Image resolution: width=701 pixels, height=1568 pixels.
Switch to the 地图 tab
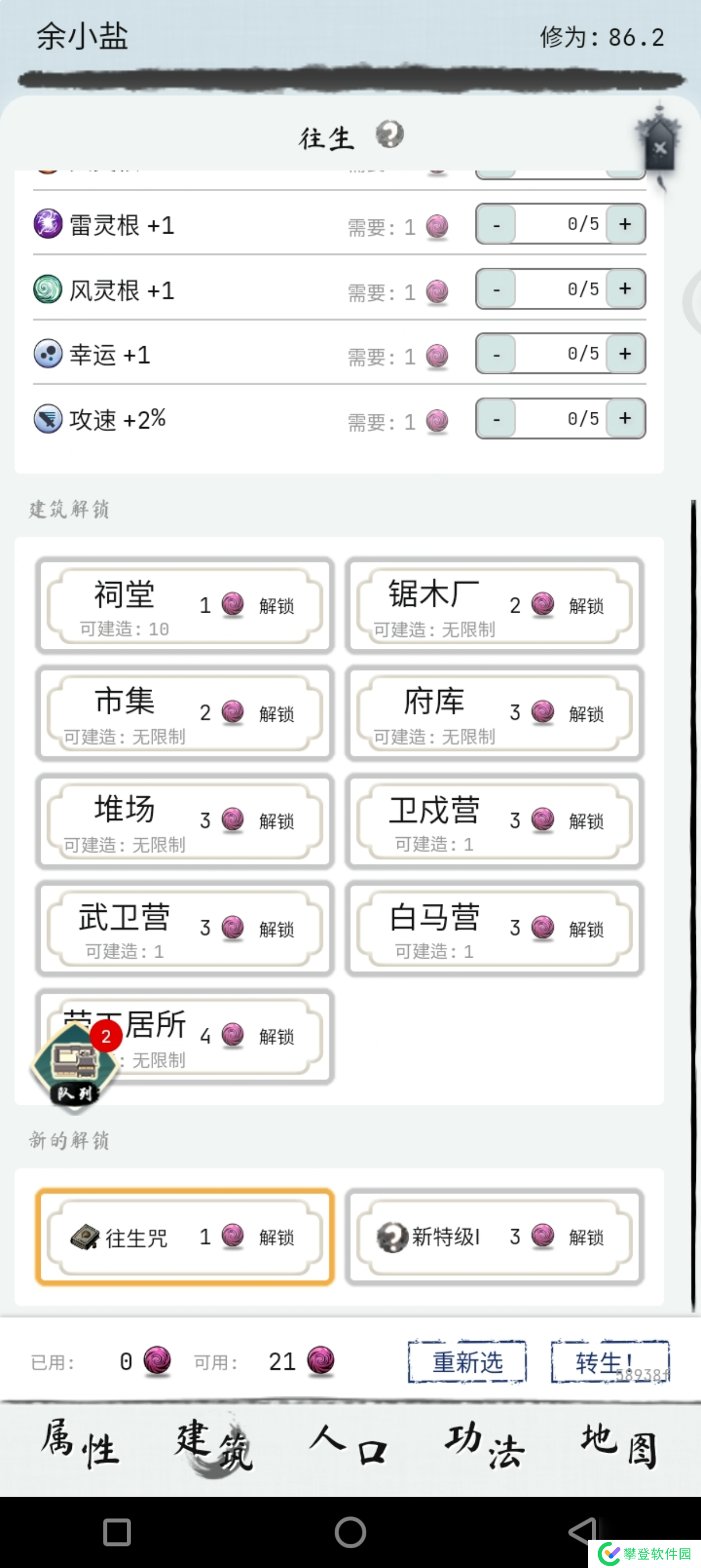coord(622,1446)
